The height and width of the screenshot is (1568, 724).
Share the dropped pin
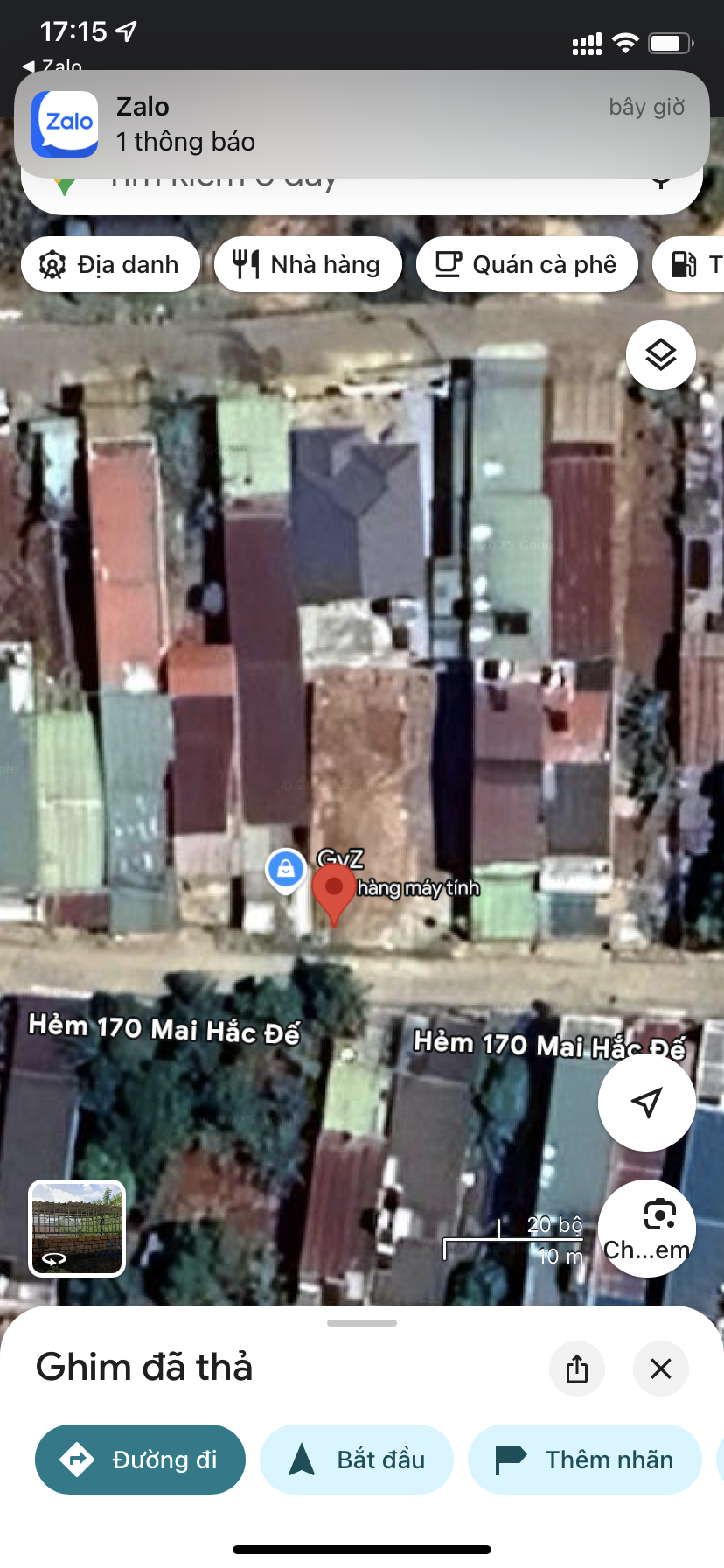(577, 1368)
